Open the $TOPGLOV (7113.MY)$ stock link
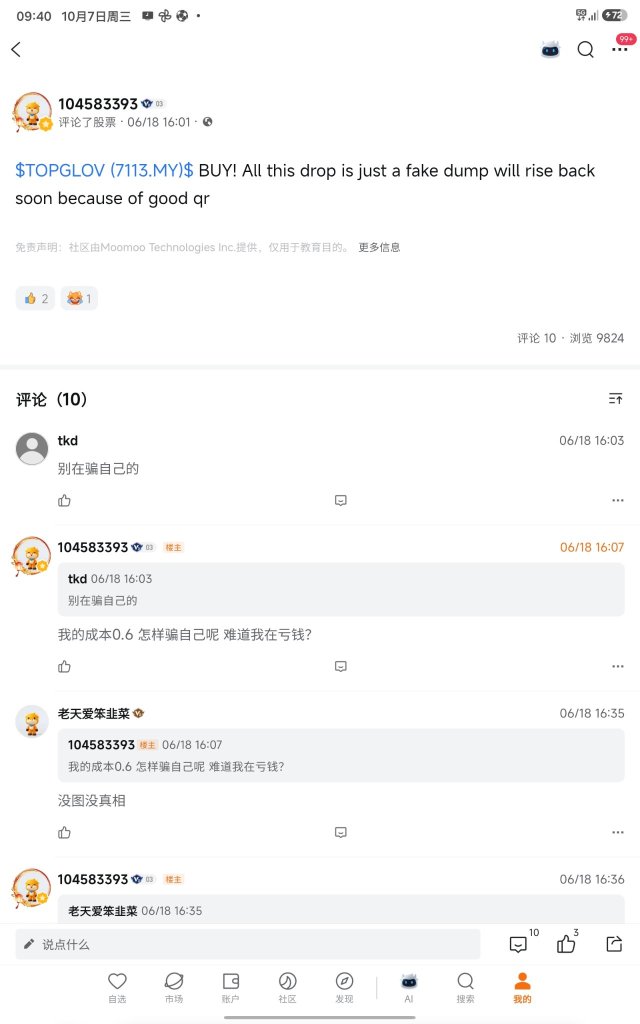The height and width of the screenshot is (1024, 640). [x=104, y=170]
